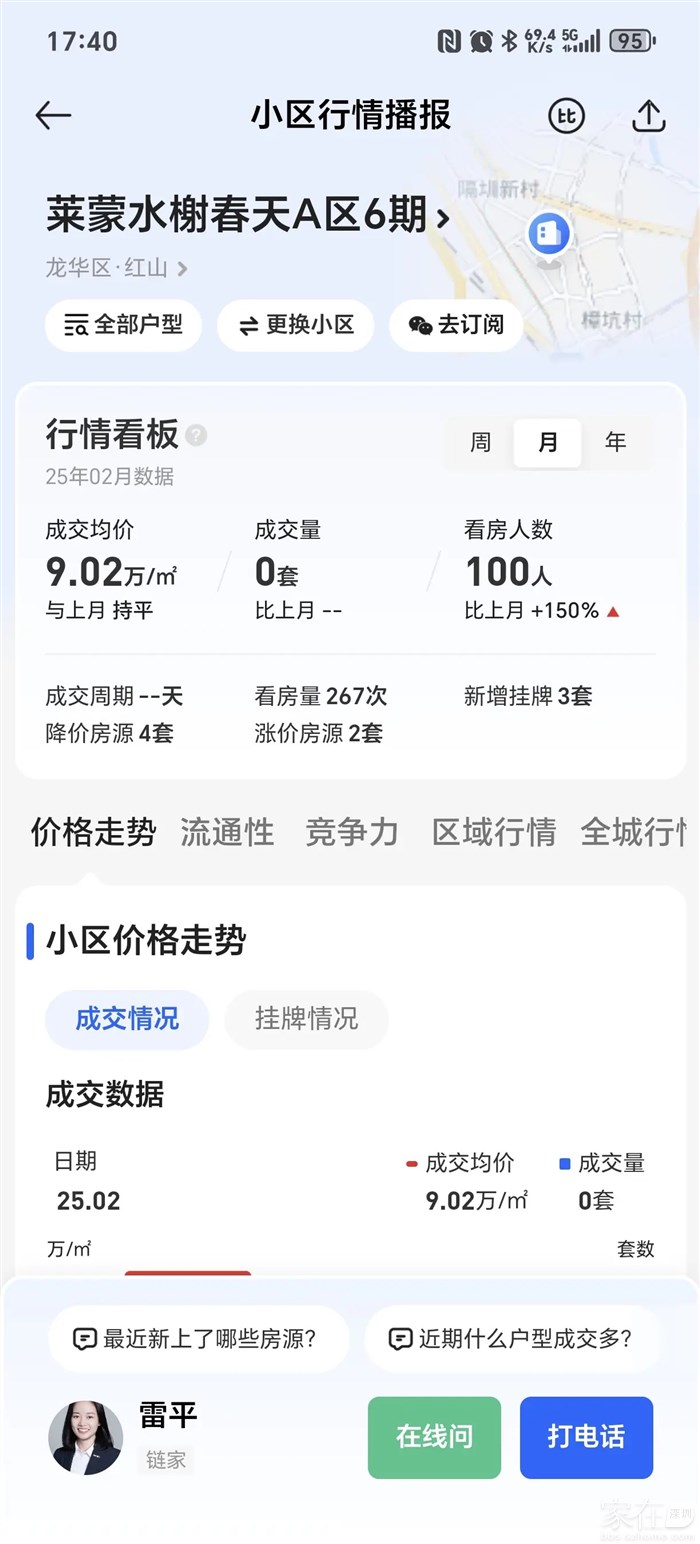The height and width of the screenshot is (1544, 700).
Task: Share this community market report
Action: point(649,116)
